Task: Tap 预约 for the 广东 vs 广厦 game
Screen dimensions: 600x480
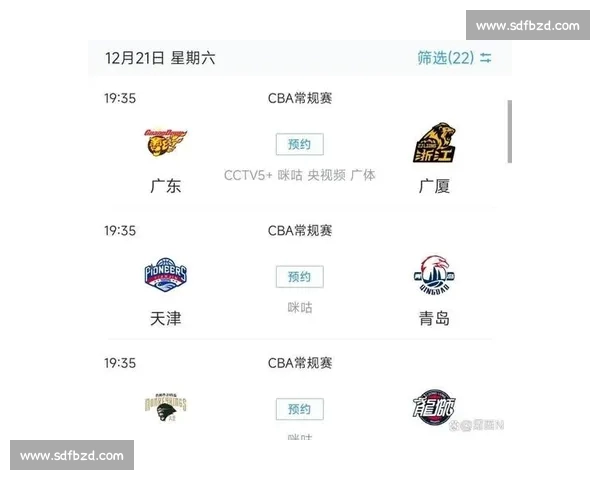Action: click(x=299, y=144)
